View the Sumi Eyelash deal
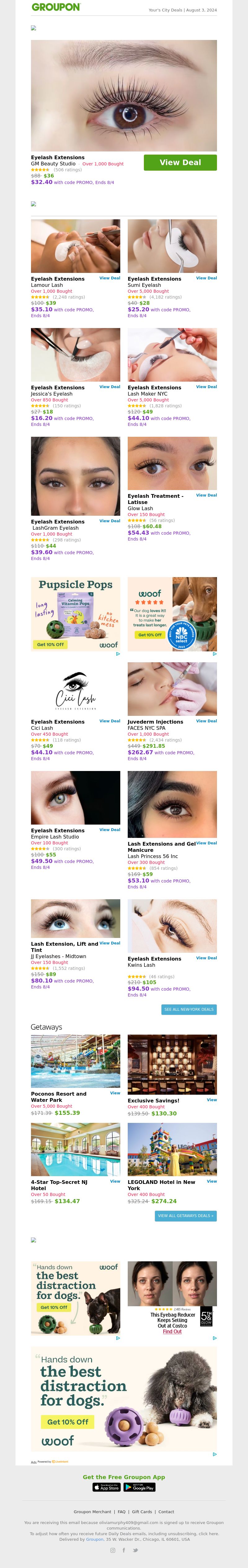 pyautogui.click(x=206, y=278)
